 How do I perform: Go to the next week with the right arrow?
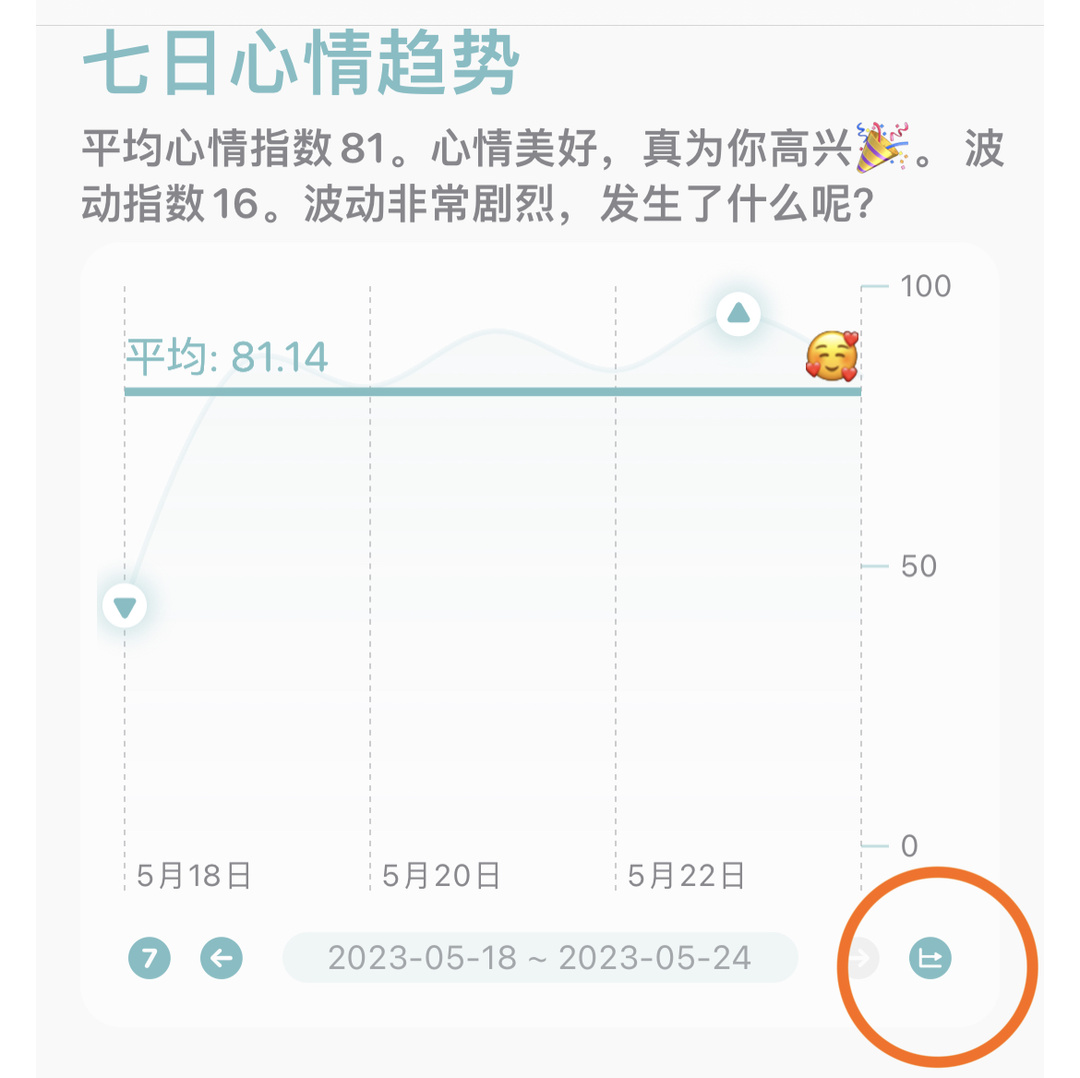(858, 959)
